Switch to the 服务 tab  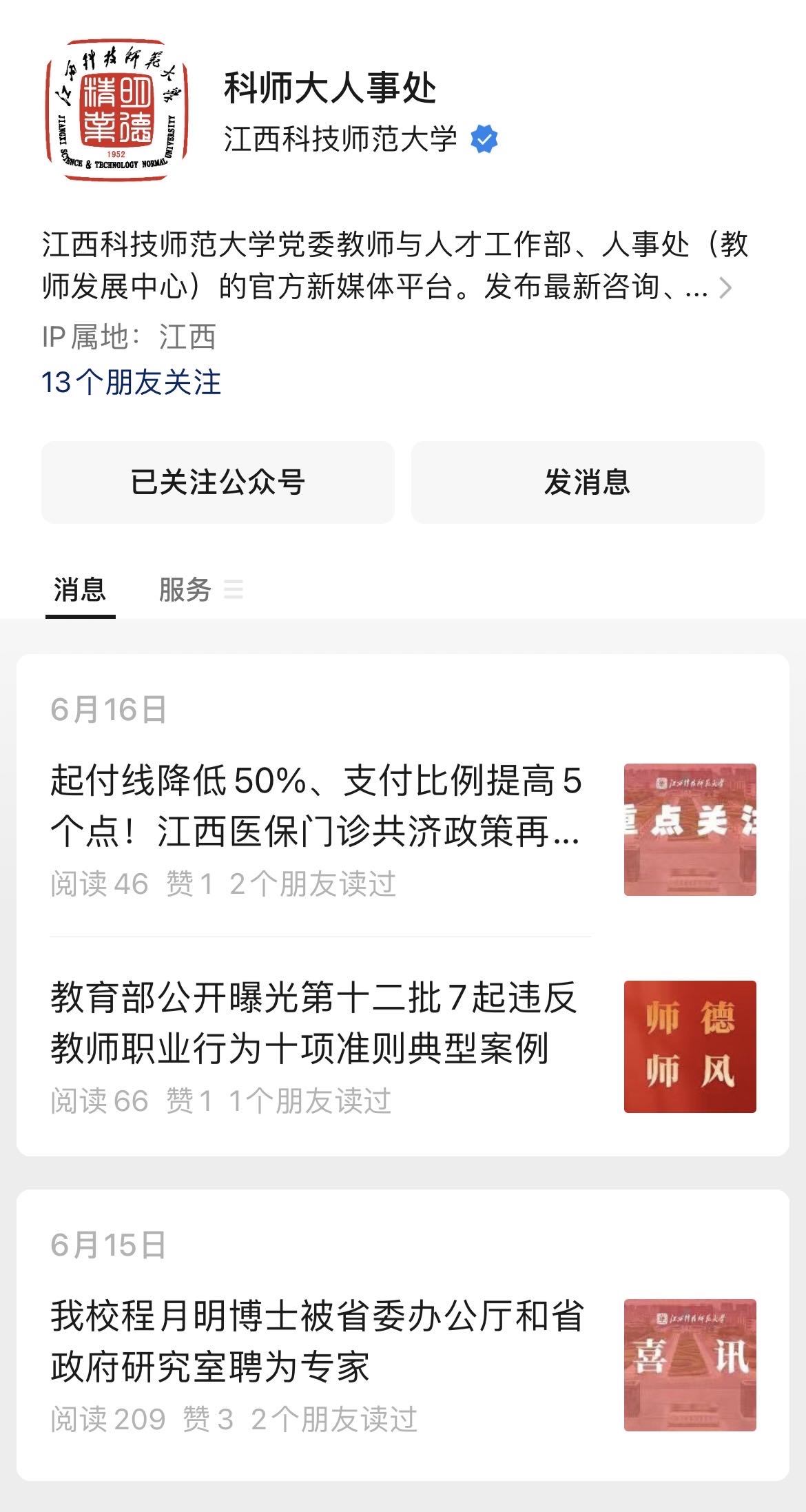[185, 590]
